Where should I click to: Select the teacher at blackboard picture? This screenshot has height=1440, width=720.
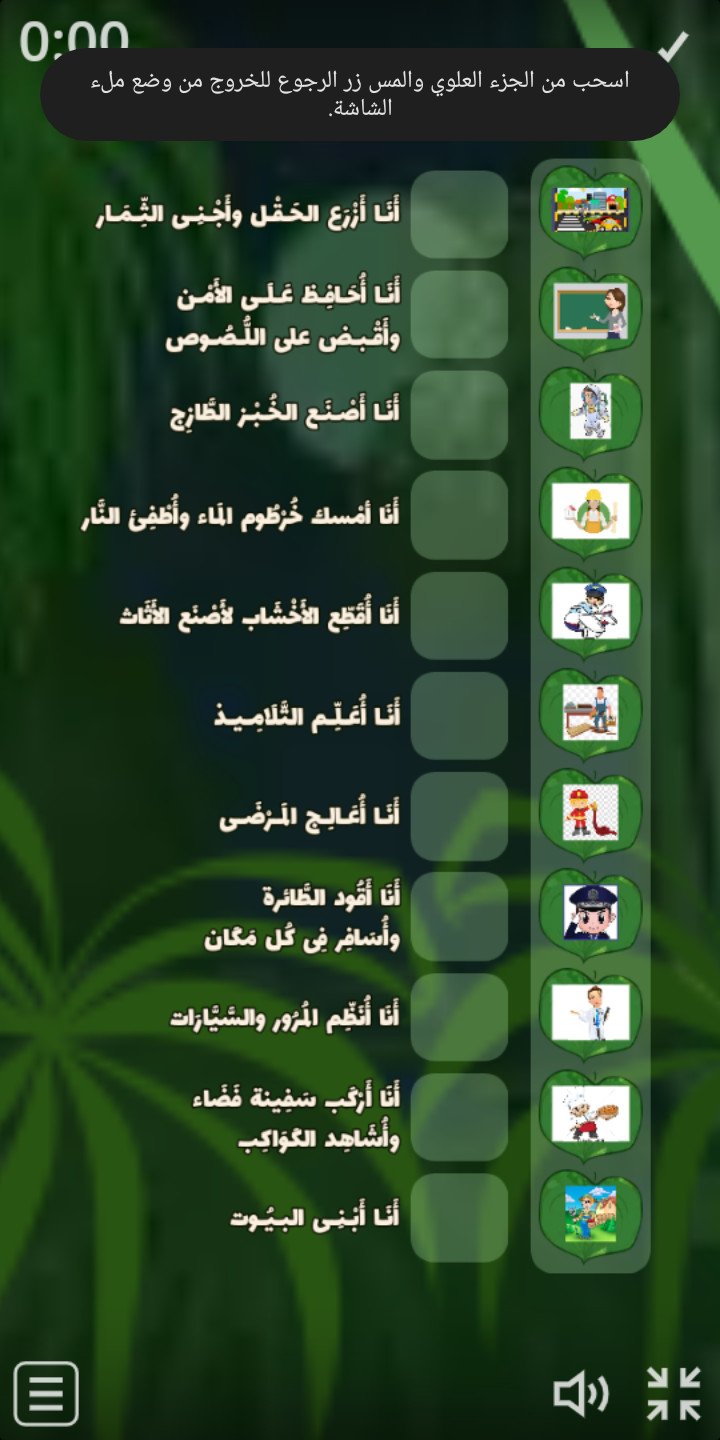590,311
